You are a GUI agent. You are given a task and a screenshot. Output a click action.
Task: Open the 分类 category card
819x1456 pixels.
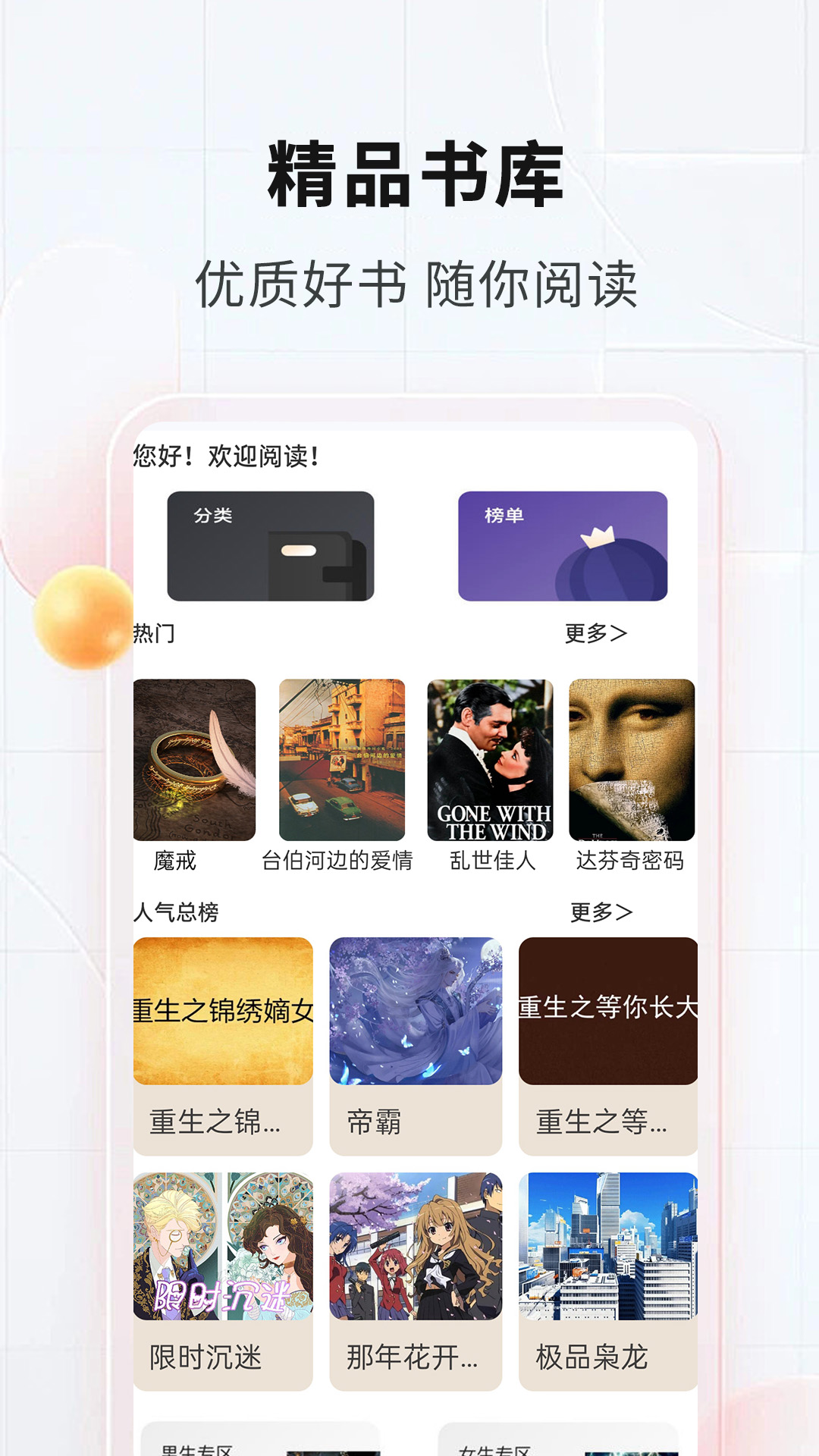tap(269, 544)
